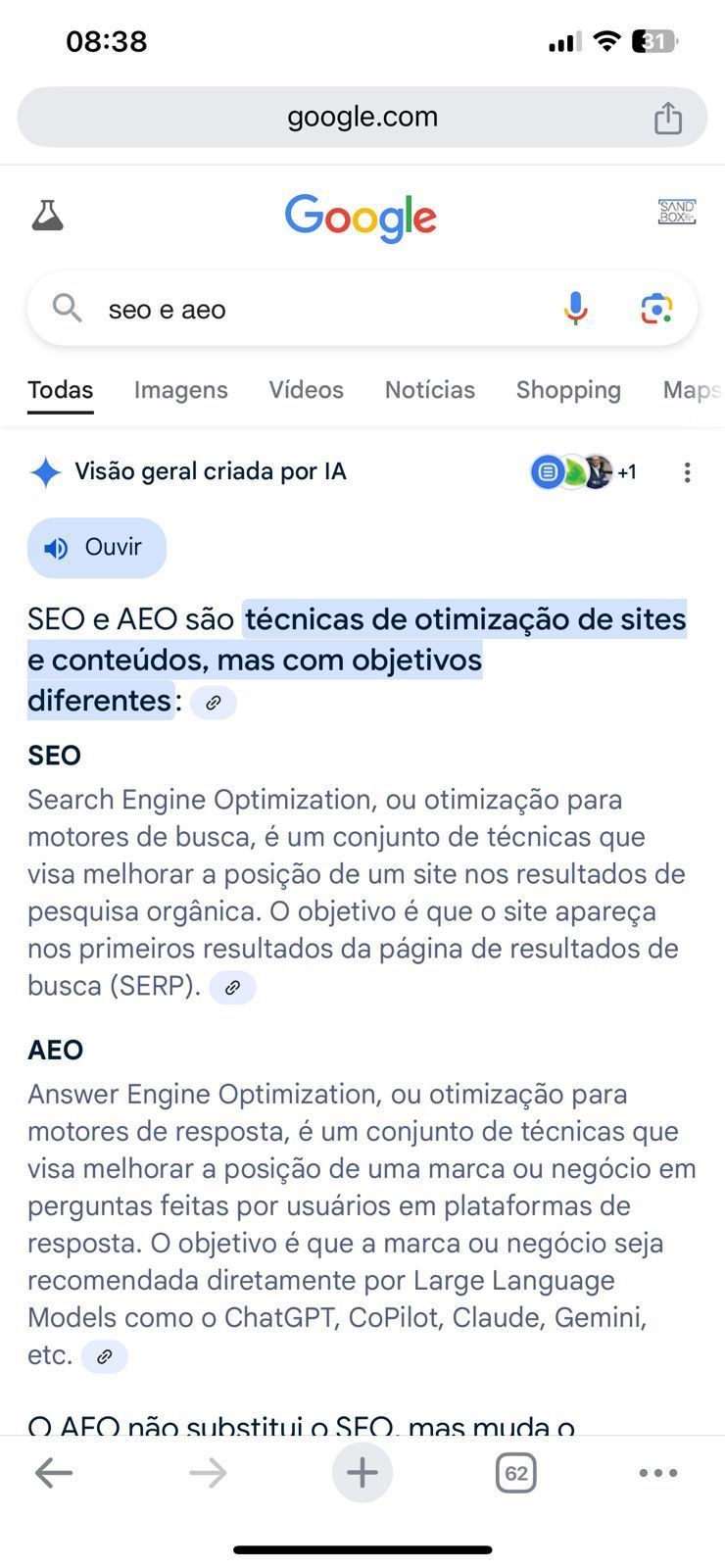The height and width of the screenshot is (1568, 725).
Task: Switch to the Notícias tab
Action: tap(429, 390)
